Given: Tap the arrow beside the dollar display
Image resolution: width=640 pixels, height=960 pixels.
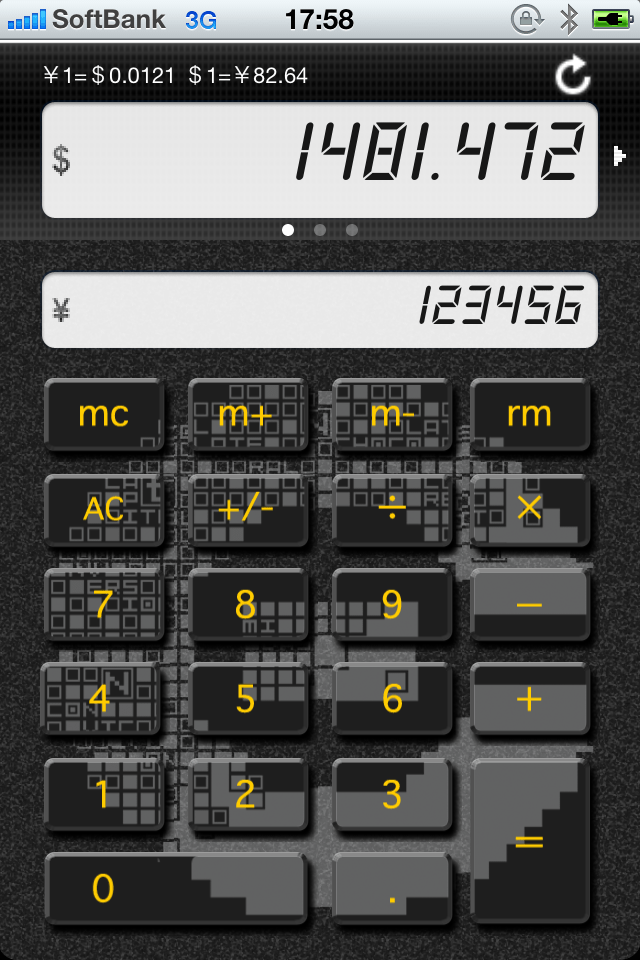Looking at the screenshot, I should tap(619, 155).
